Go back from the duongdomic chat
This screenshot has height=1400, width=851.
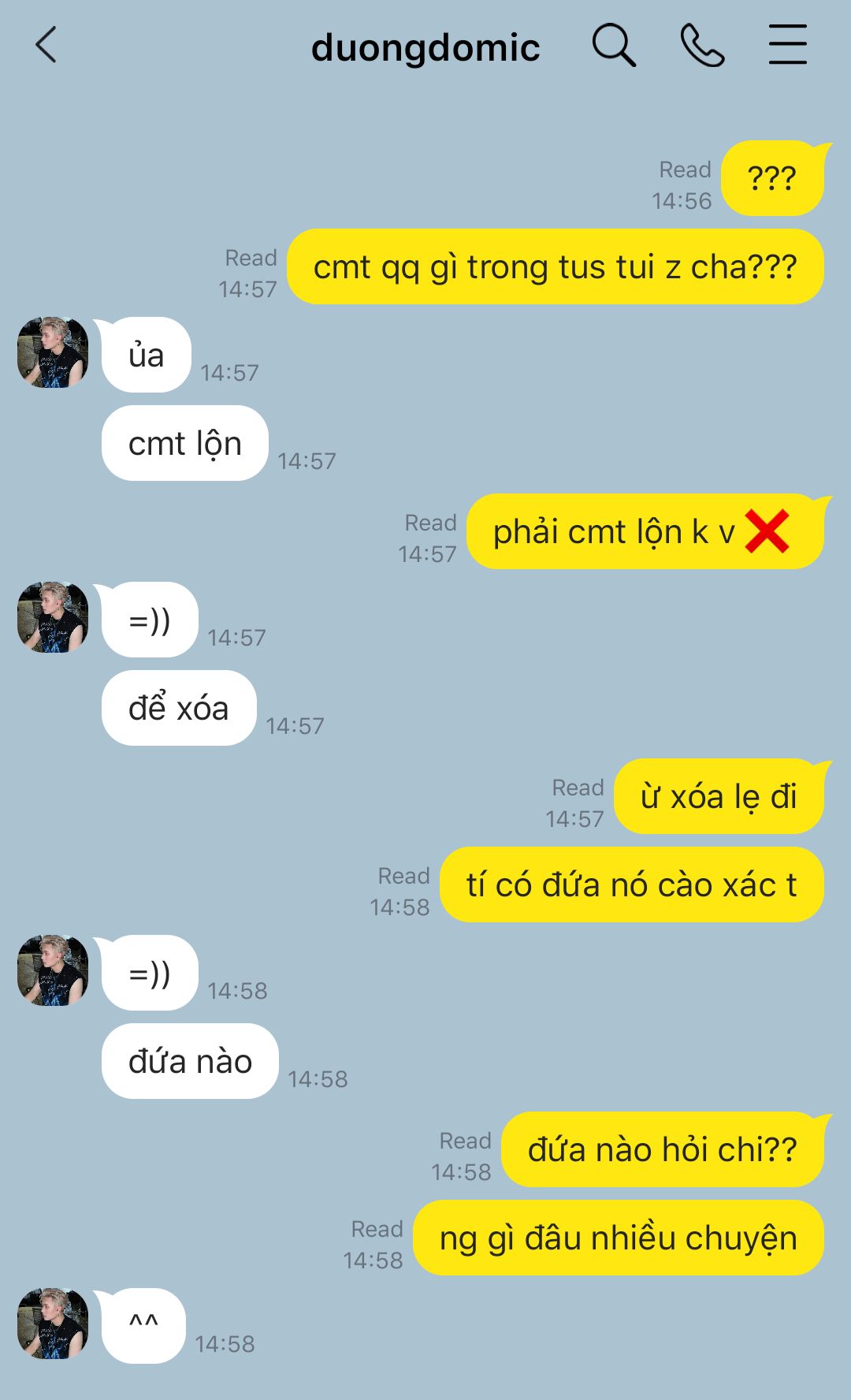pyautogui.click(x=46, y=45)
